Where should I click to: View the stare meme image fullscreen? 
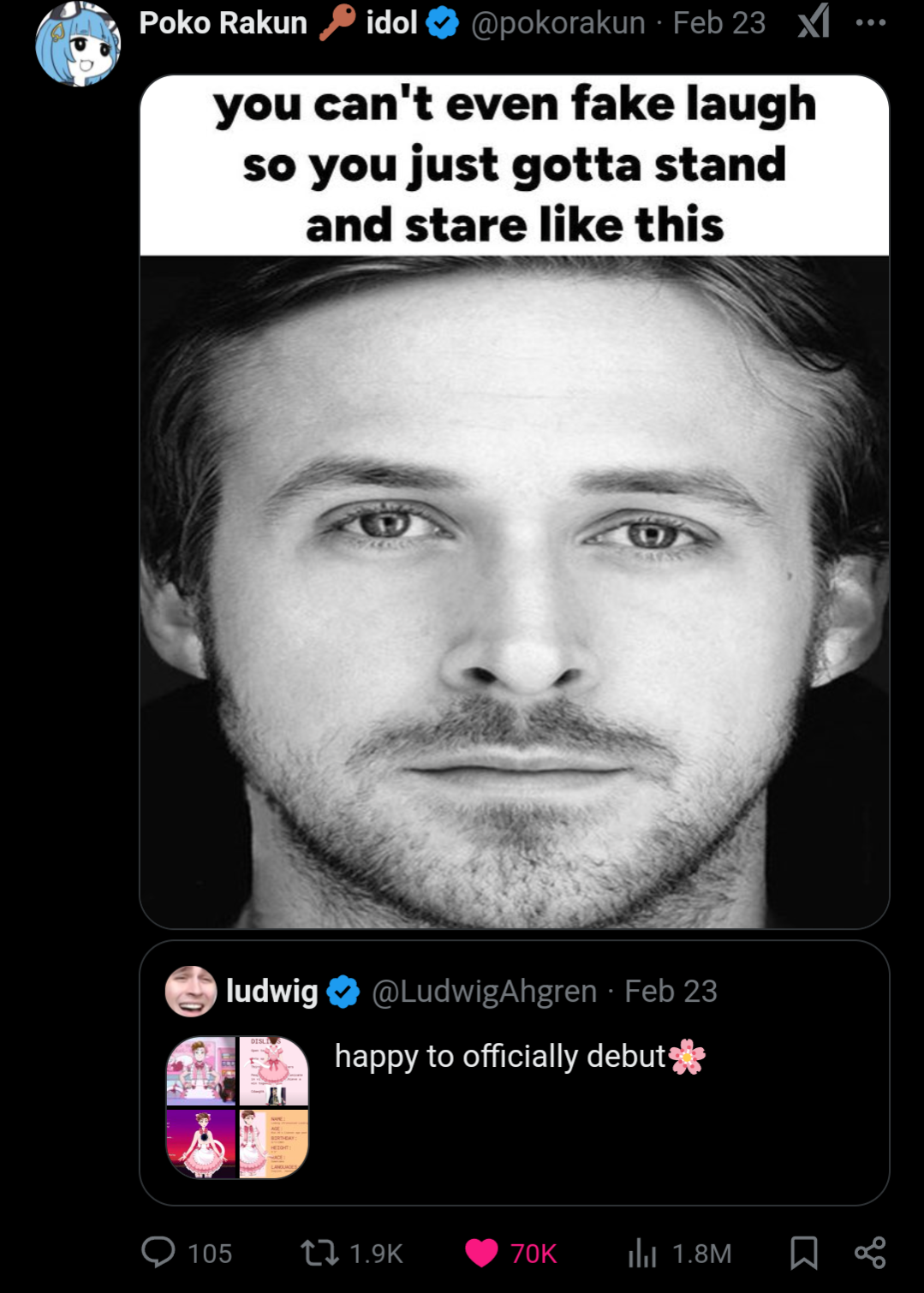[x=514, y=591]
